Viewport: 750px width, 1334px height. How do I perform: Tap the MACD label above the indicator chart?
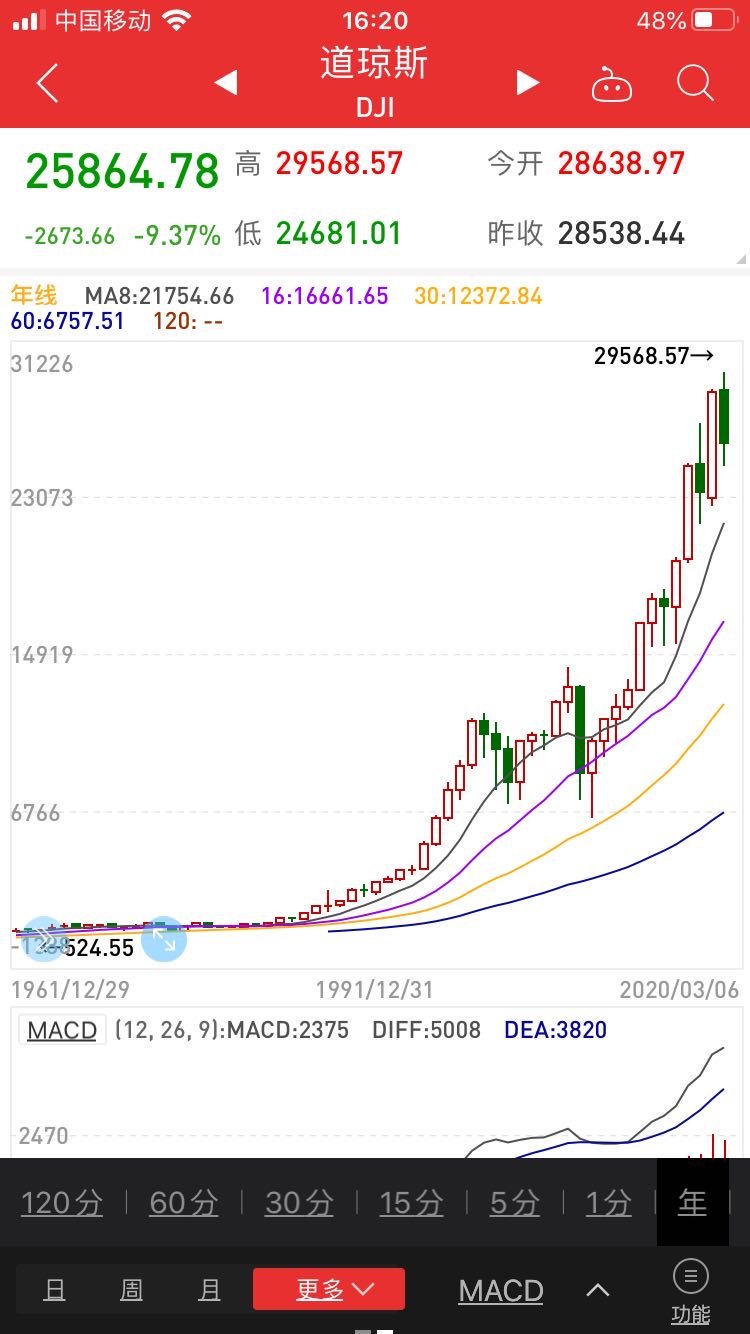(62, 1030)
